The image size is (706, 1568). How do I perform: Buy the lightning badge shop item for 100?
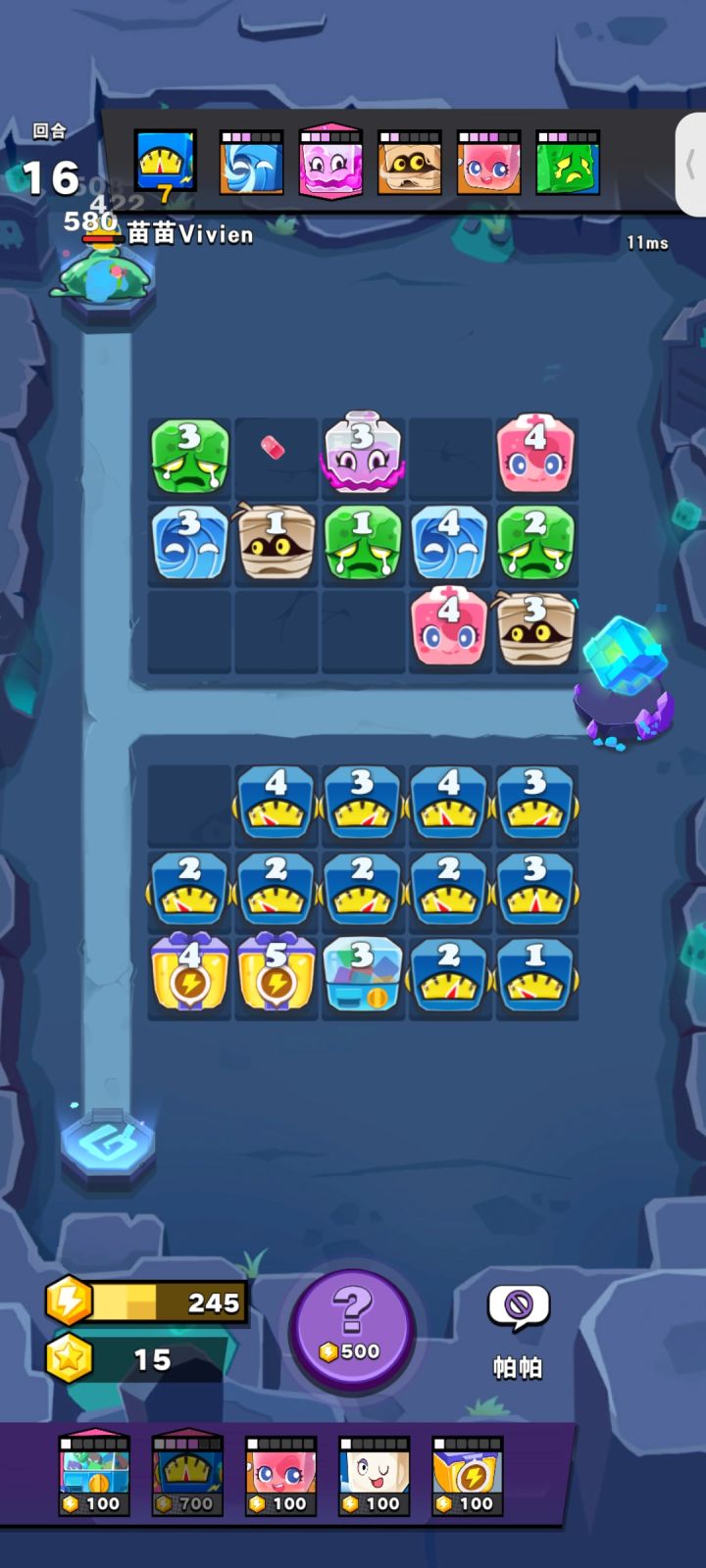[468, 1475]
